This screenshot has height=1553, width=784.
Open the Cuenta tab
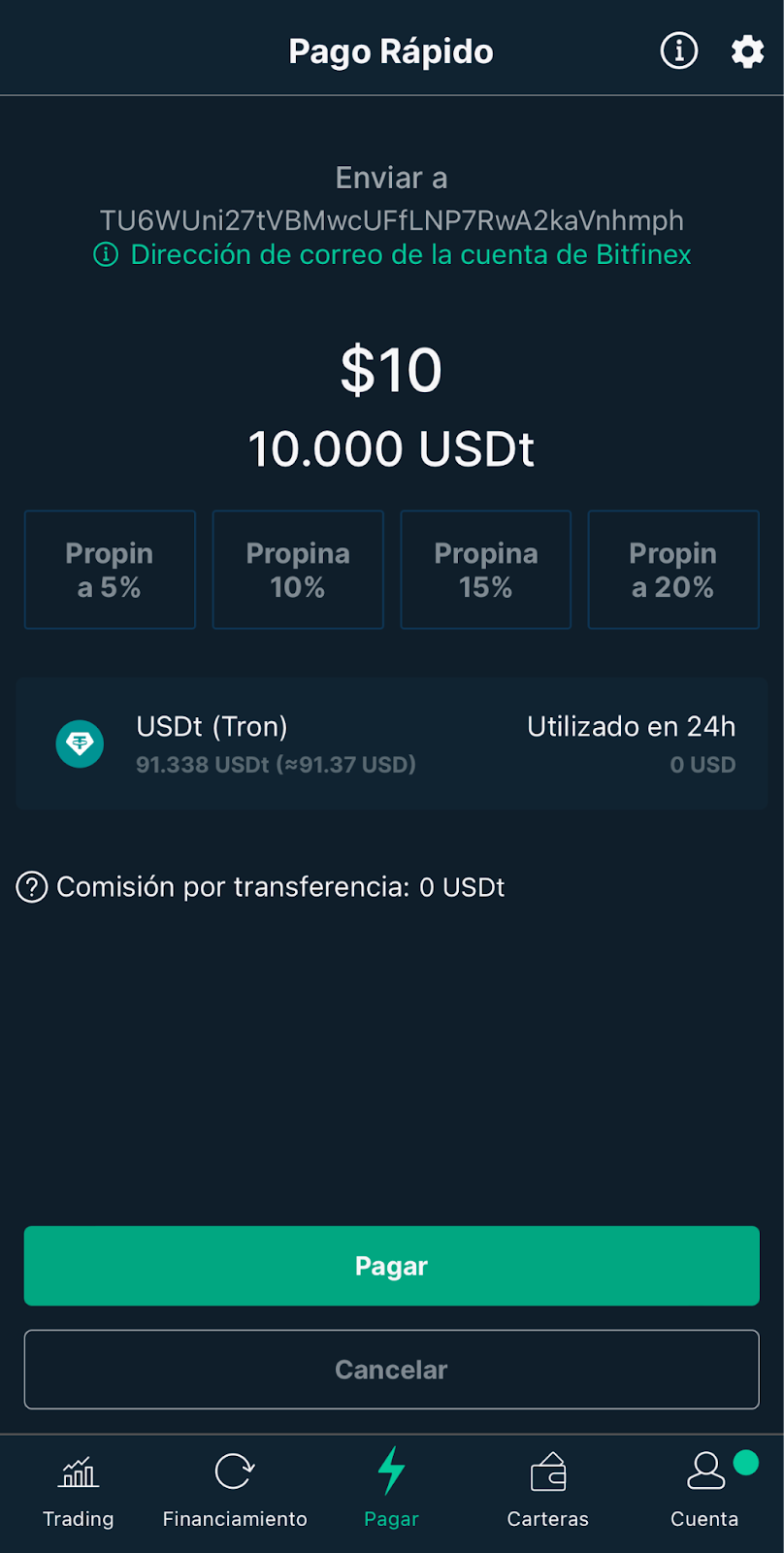[705, 1492]
